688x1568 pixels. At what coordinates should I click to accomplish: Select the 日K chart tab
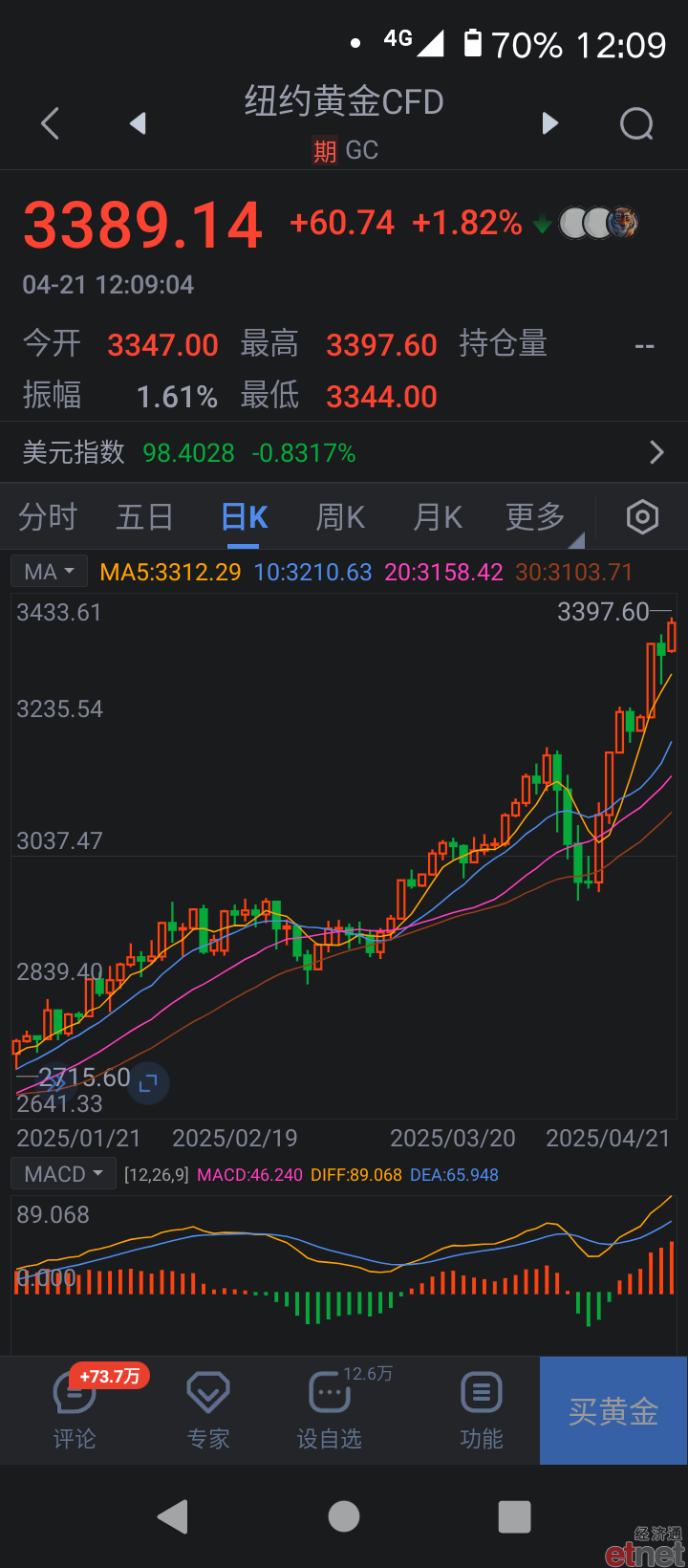[244, 517]
